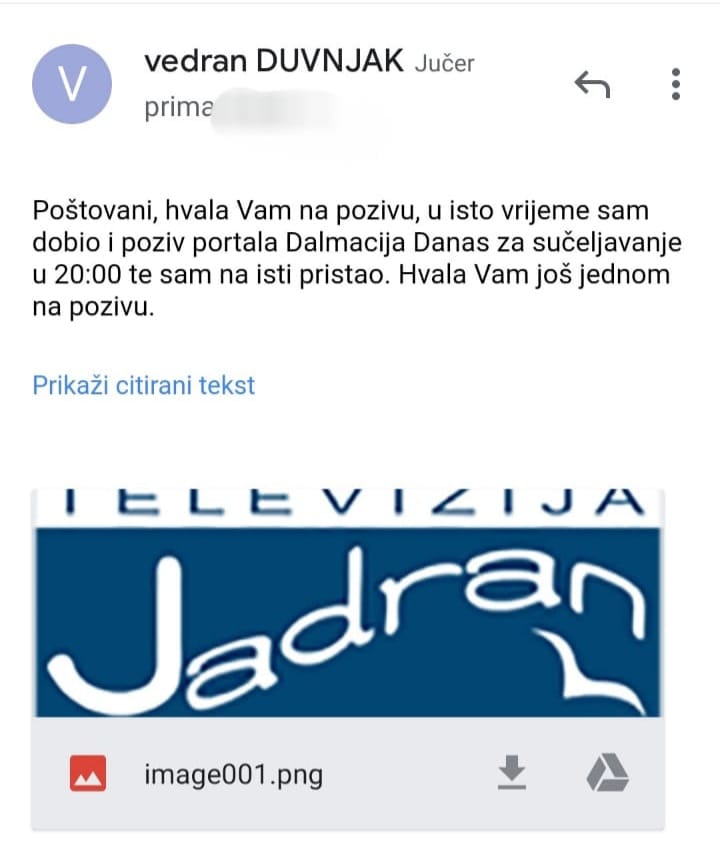Viewport: 720px width, 846px height.
Task: Download the image001.png attachment
Action: point(512,772)
